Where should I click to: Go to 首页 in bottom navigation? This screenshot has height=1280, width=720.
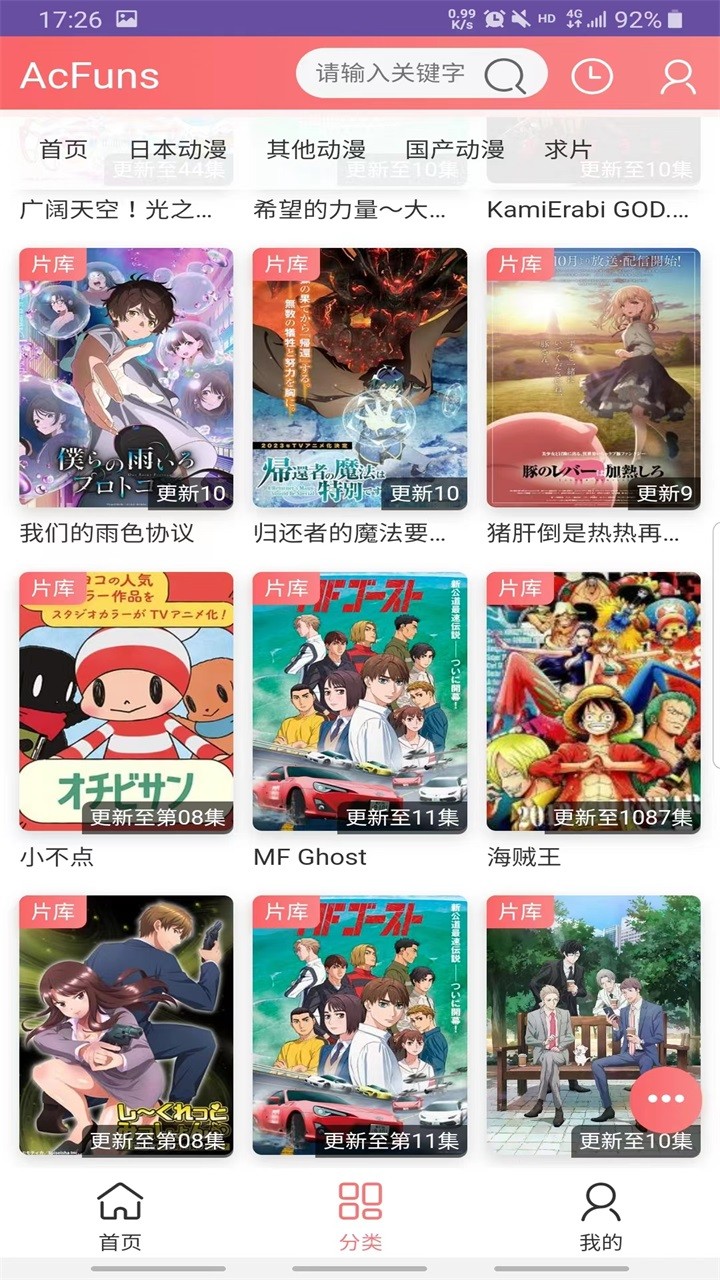[x=120, y=1216]
